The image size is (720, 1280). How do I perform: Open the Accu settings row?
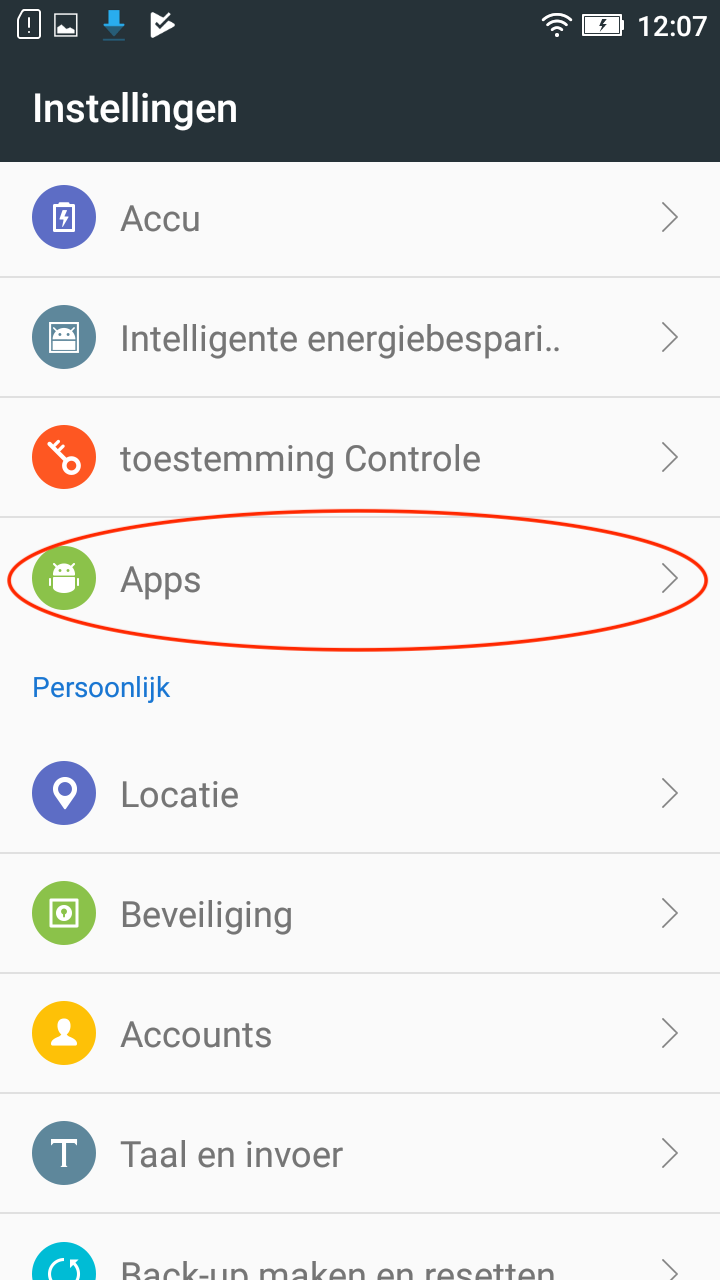pos(360,218)
